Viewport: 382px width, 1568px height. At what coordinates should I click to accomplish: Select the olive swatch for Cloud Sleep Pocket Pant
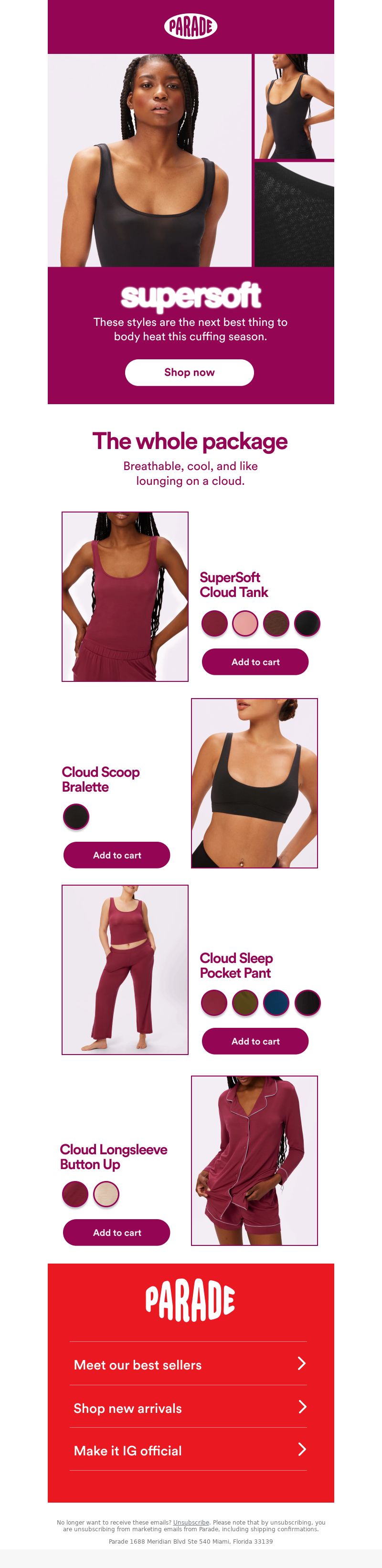click(x=245, y=1003)
